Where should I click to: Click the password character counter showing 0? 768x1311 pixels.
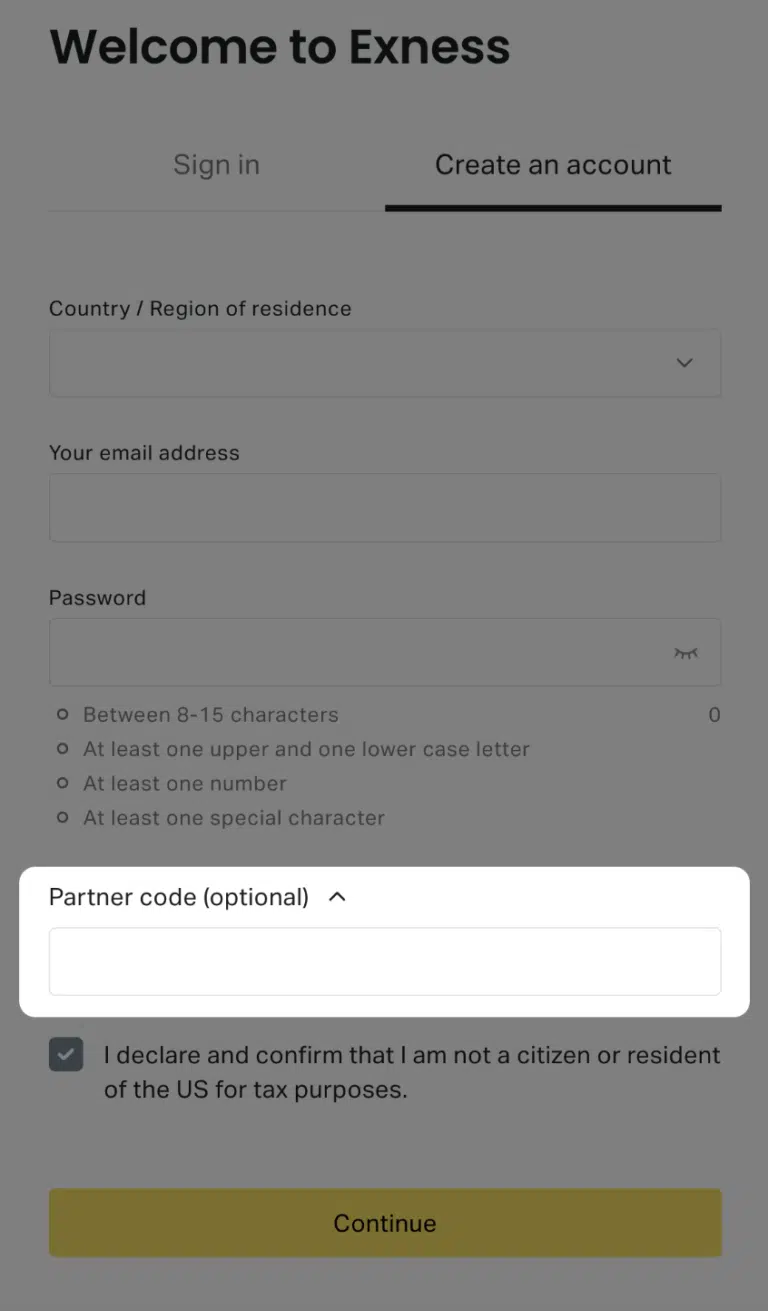point(713,714)
